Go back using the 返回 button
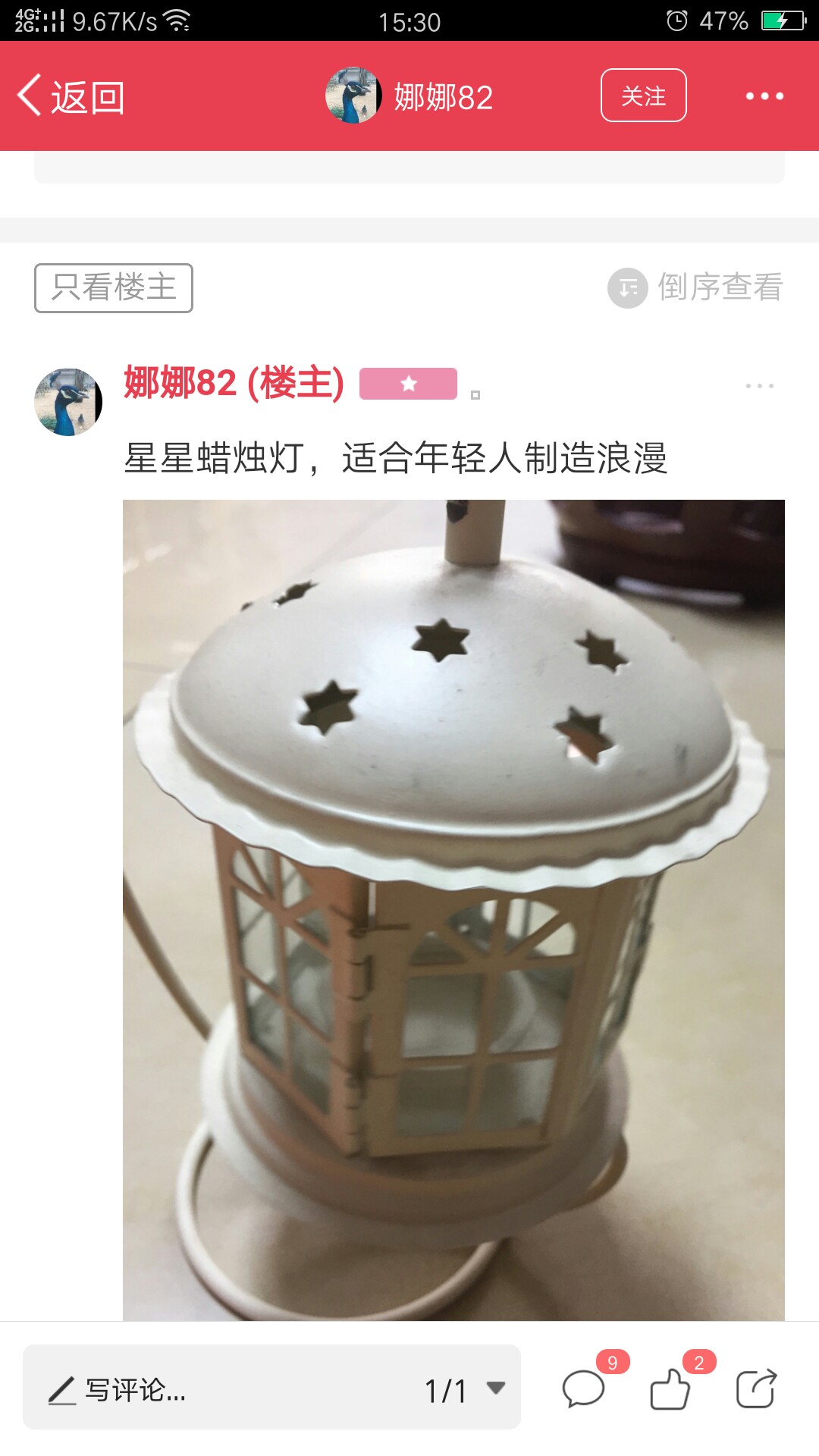The height and width of the screenshot is (1456, 819). 71,96
